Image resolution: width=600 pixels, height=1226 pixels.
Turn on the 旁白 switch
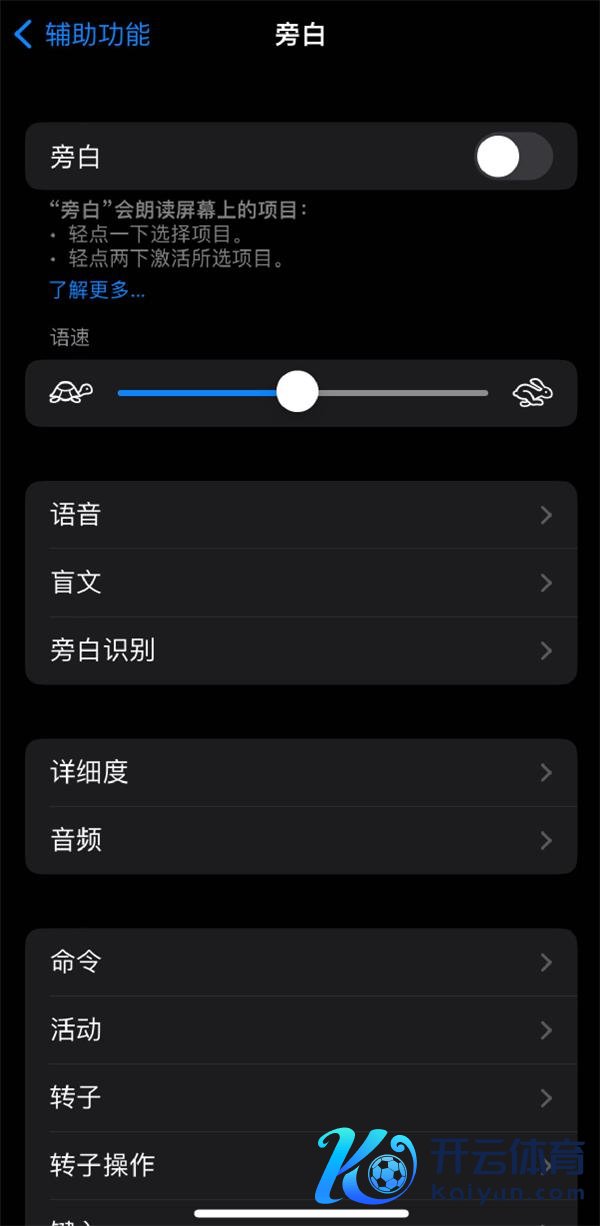512,157
